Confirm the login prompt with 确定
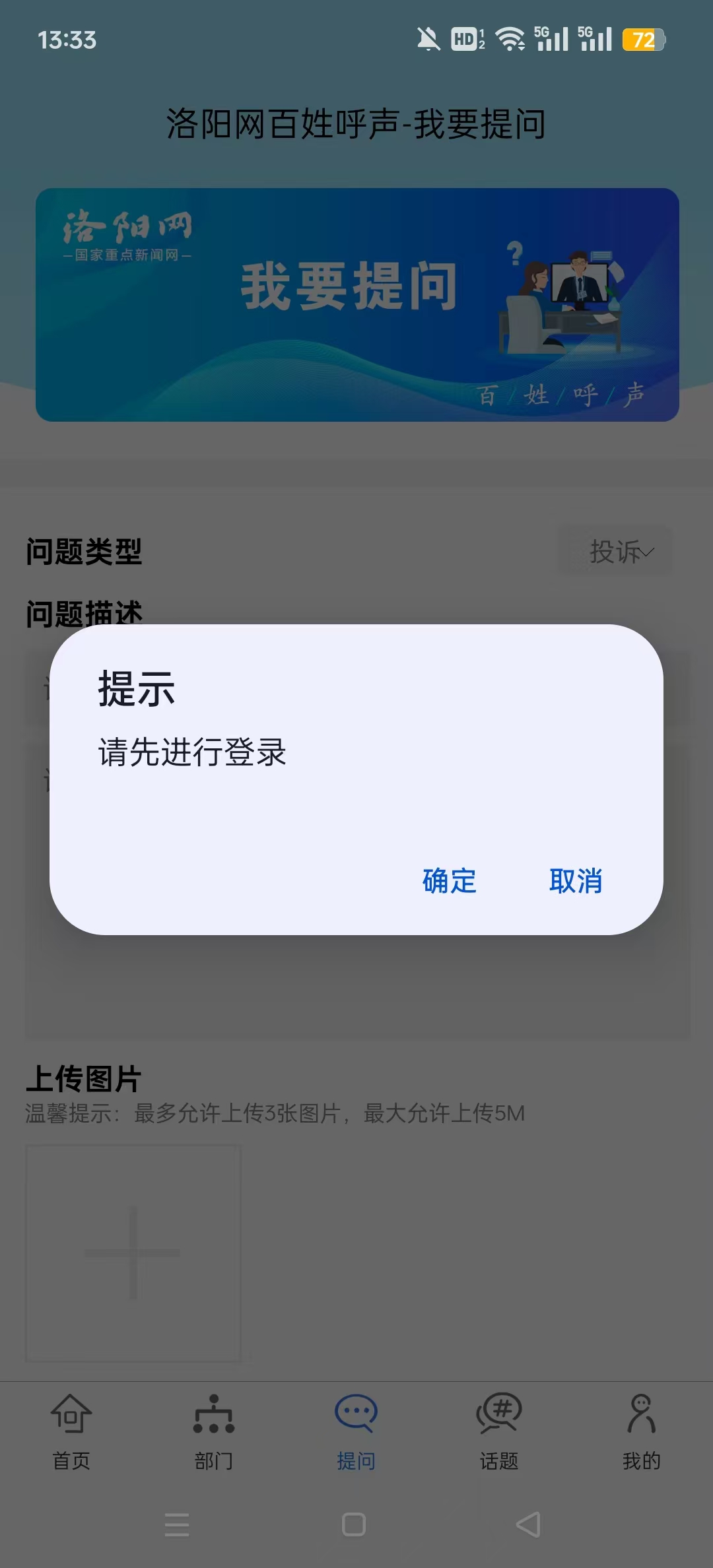Screen dimensions: 713x1568 (449, 881)
